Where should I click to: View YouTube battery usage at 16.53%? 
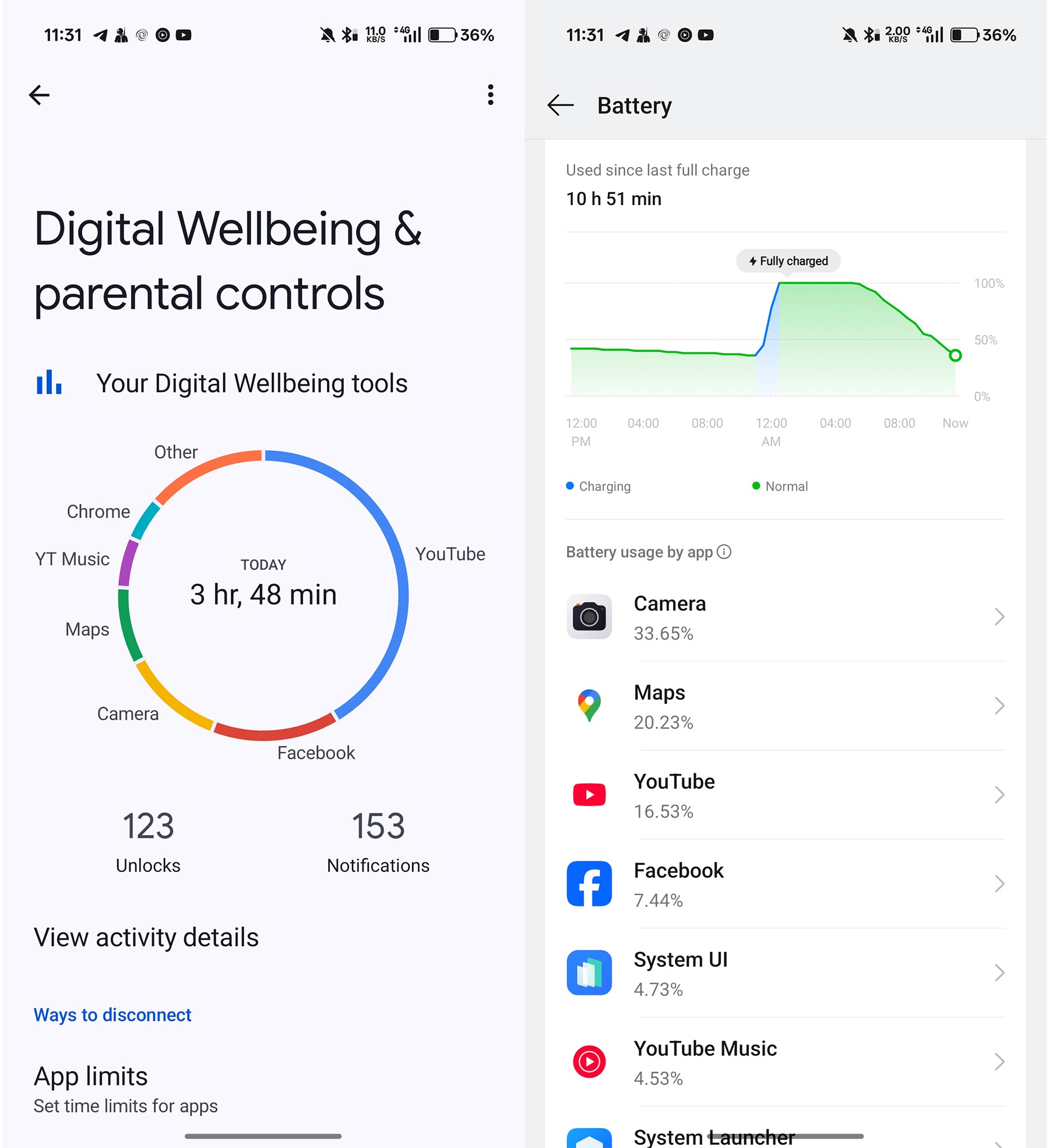(785, 795)
